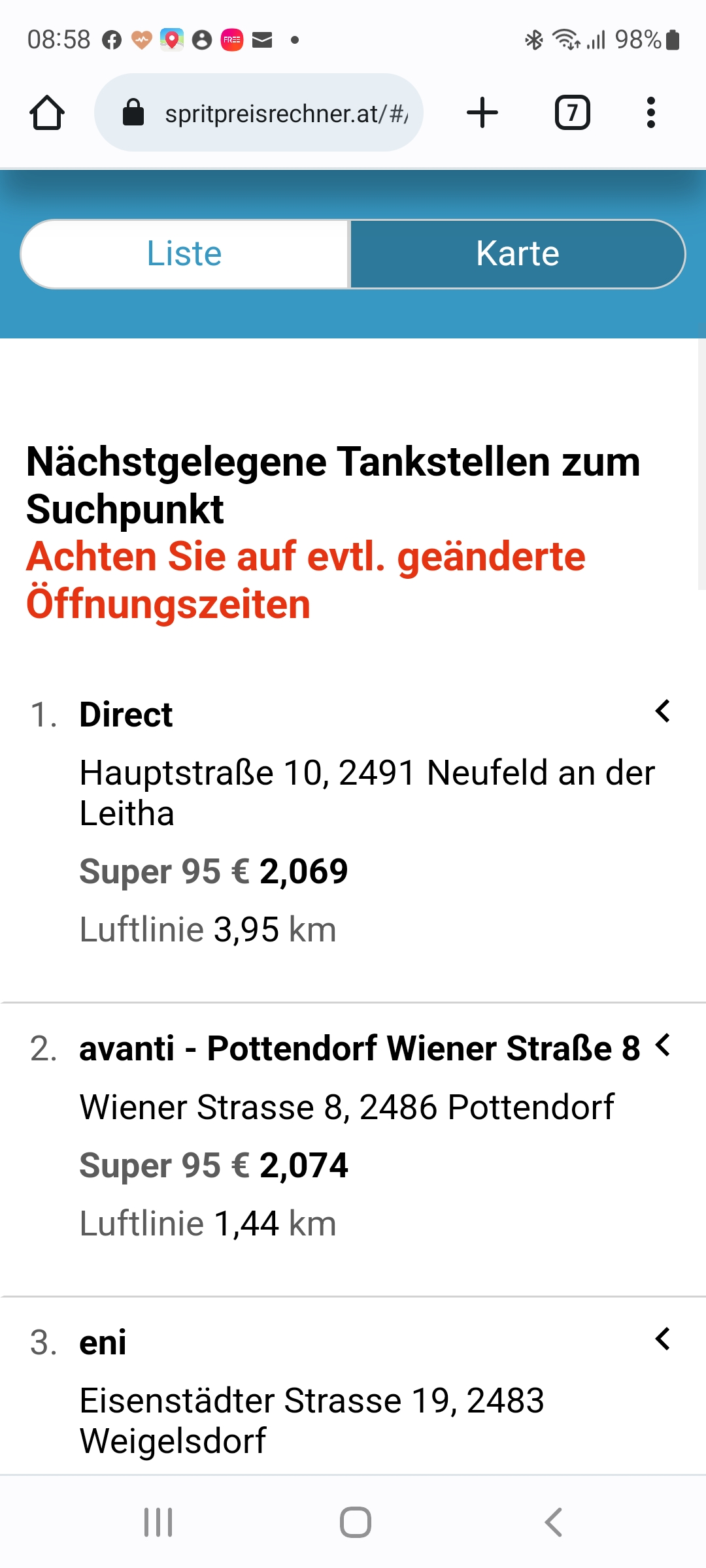Tap the system back button
Screen dimensions: 706x1568
coord(553,1522)
